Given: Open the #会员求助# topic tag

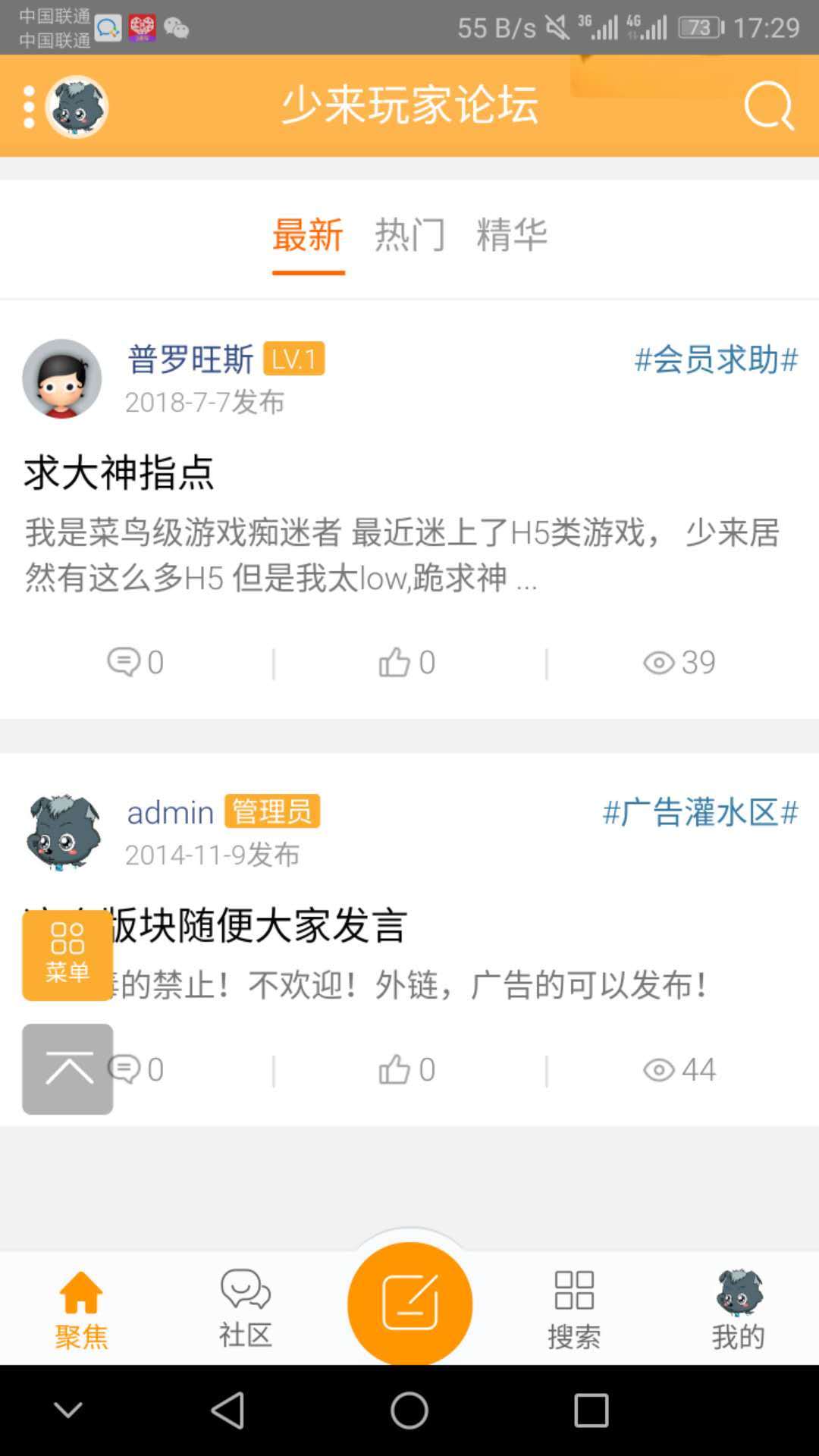Looking at the screenshot, I should click(x=716, y=359).
